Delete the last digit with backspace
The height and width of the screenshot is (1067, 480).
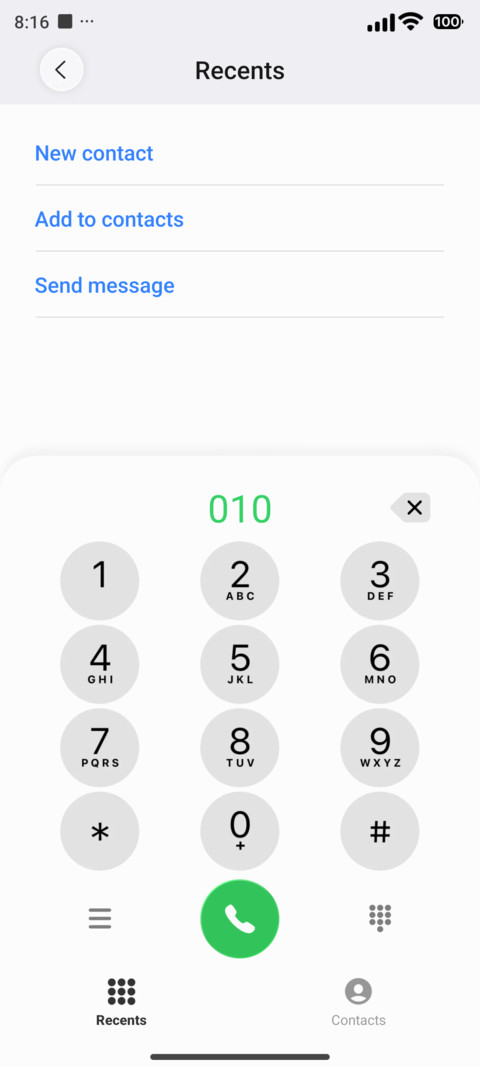pos(411,508)
